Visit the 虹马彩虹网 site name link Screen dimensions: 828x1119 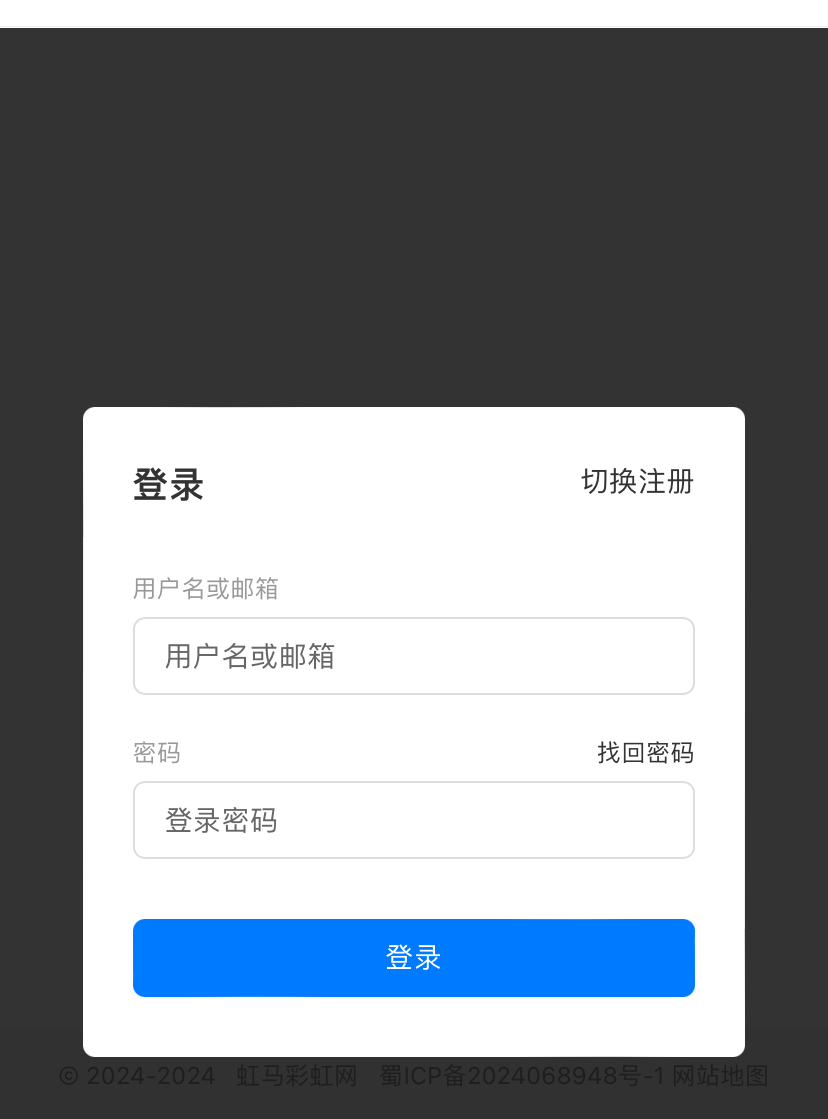(x=296, y=1076)
